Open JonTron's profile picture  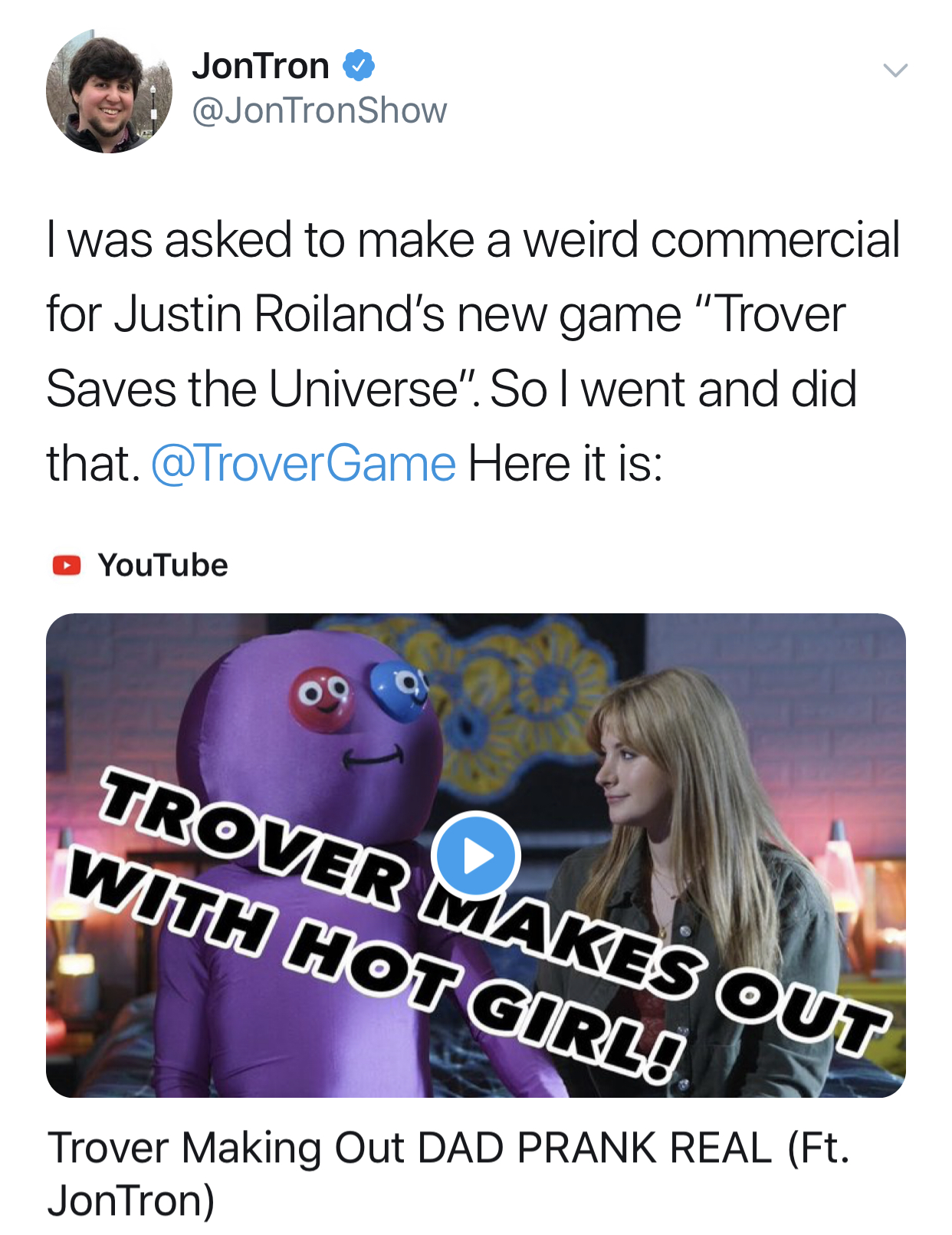point(109,91)
